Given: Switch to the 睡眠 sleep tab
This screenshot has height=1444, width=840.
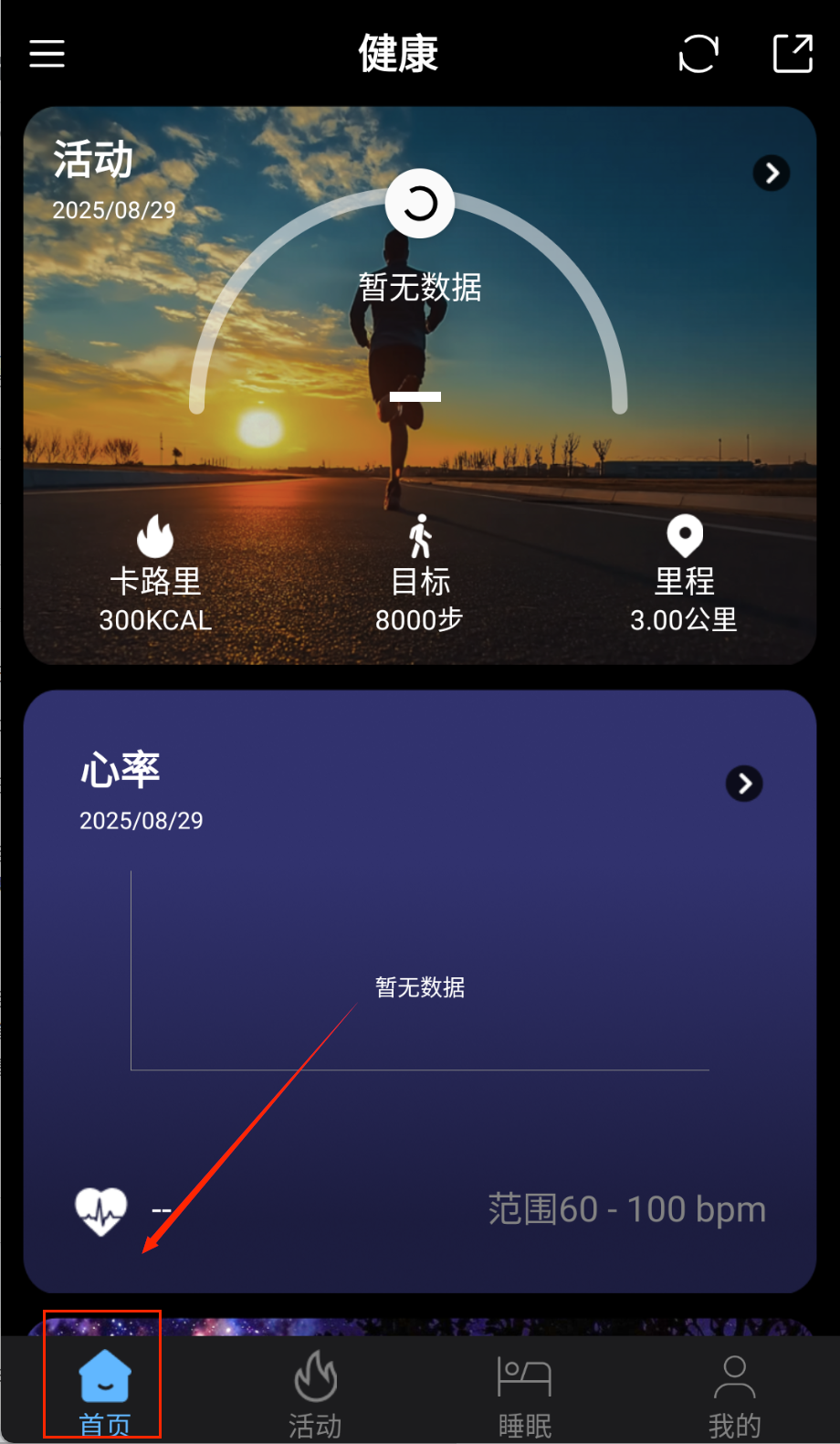Looking at the screenshot, I should click(524, 1390).
